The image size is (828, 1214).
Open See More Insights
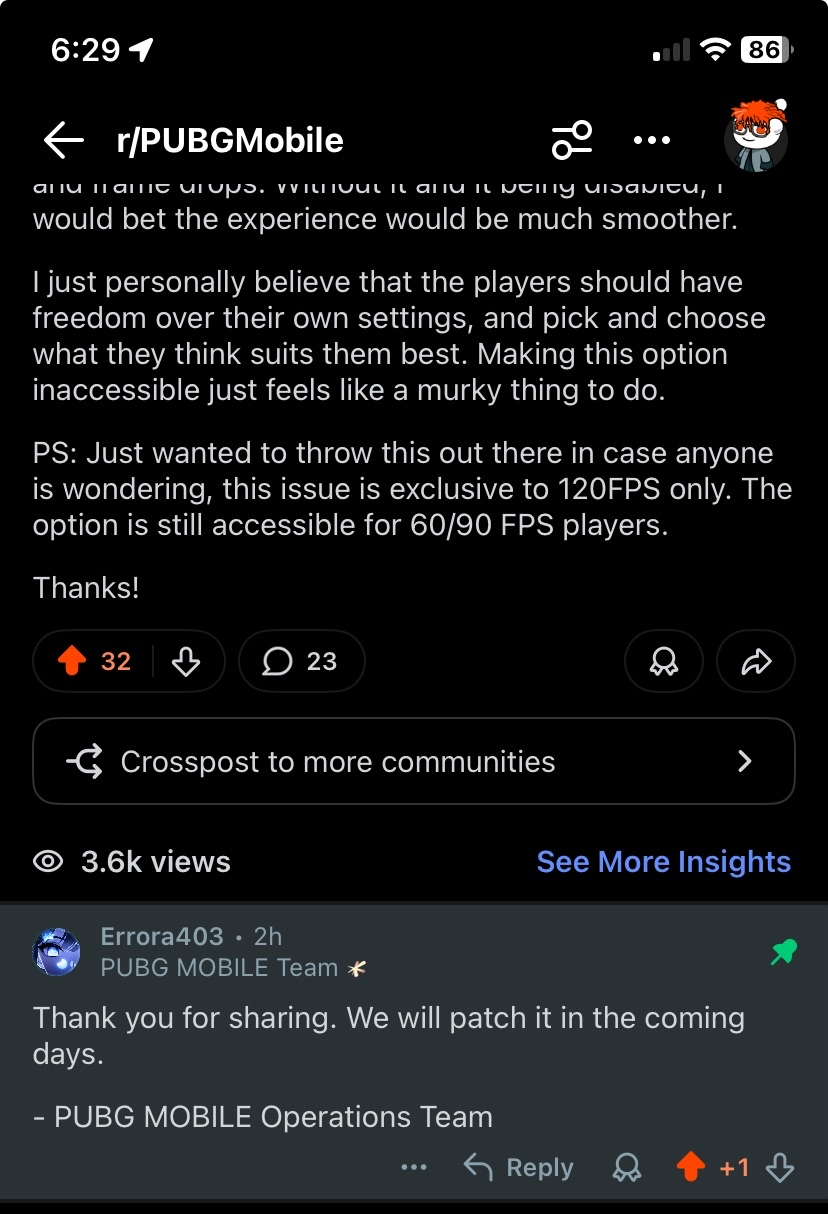pos(663,862)
